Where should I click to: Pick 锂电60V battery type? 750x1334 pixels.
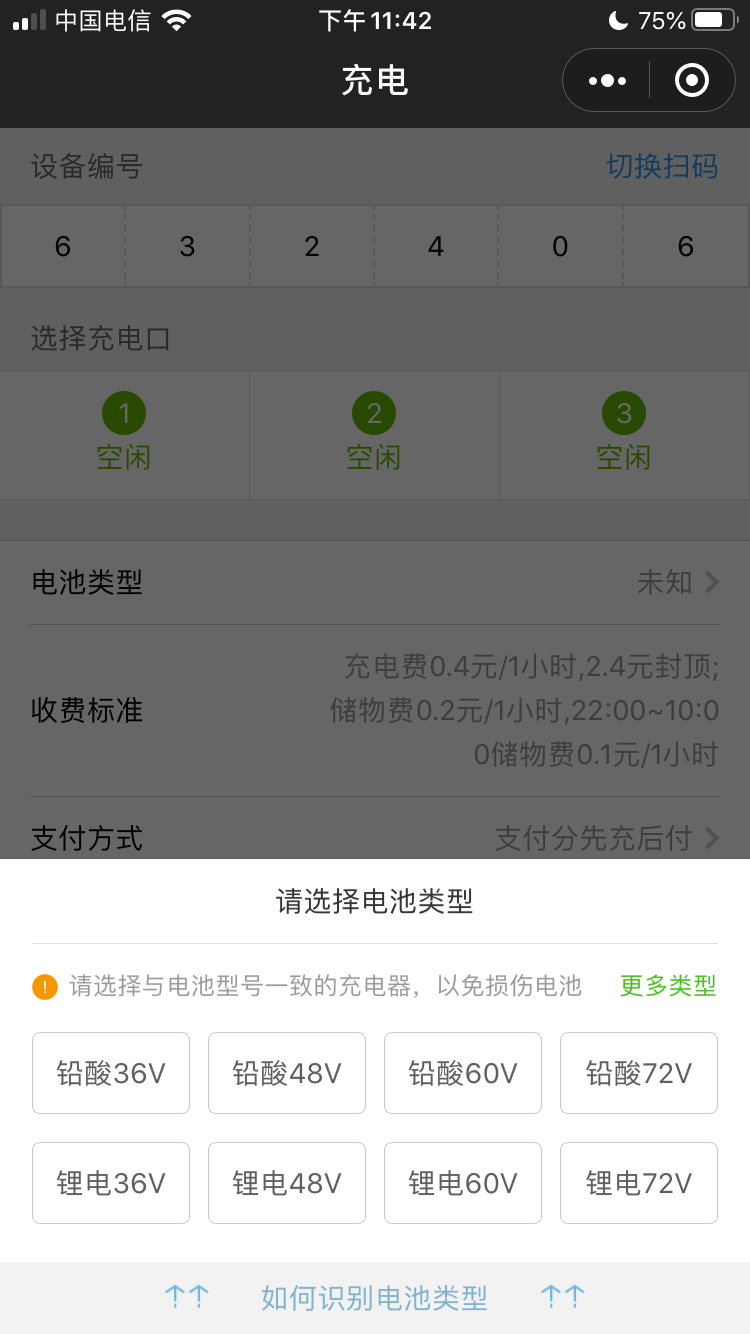(x=463, y=1183)
